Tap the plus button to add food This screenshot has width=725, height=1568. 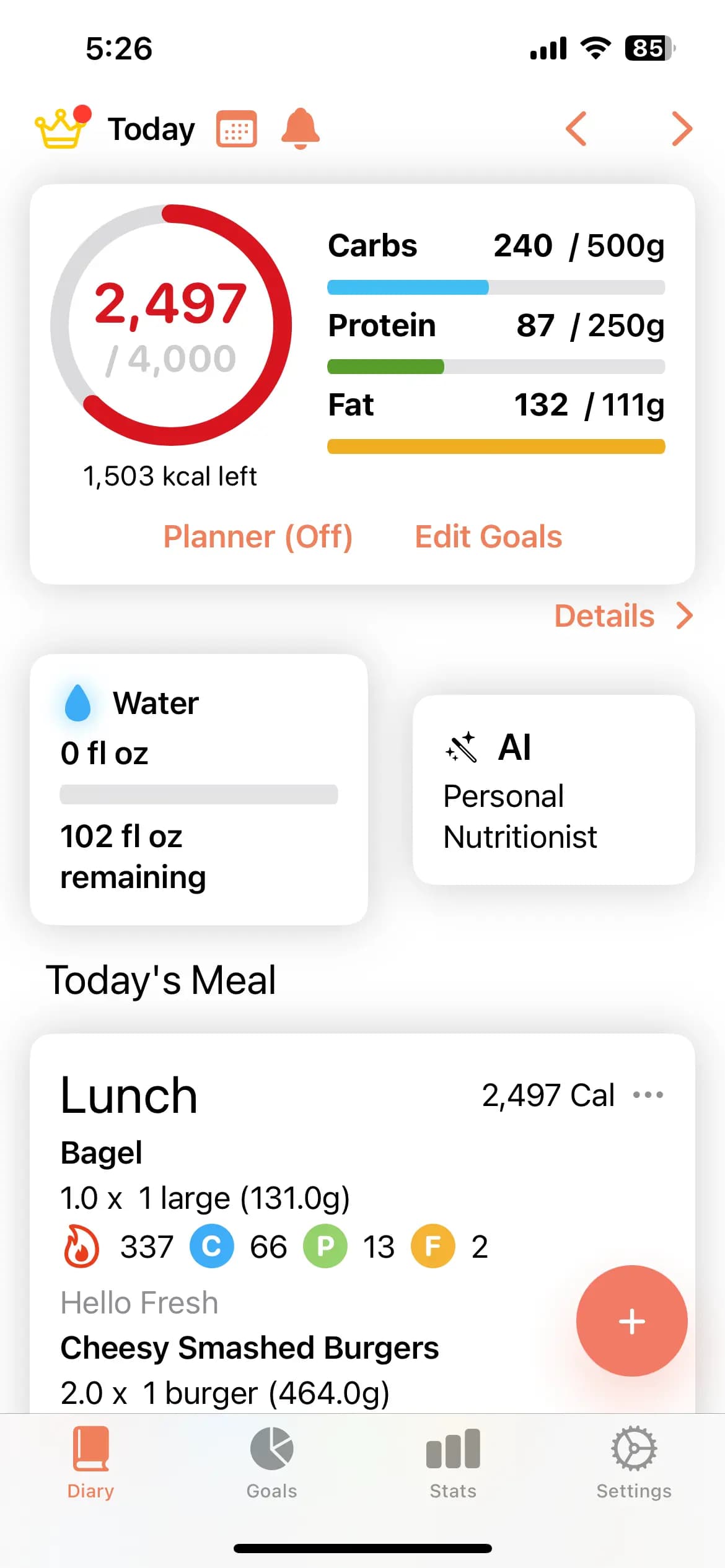(631, 1321)
